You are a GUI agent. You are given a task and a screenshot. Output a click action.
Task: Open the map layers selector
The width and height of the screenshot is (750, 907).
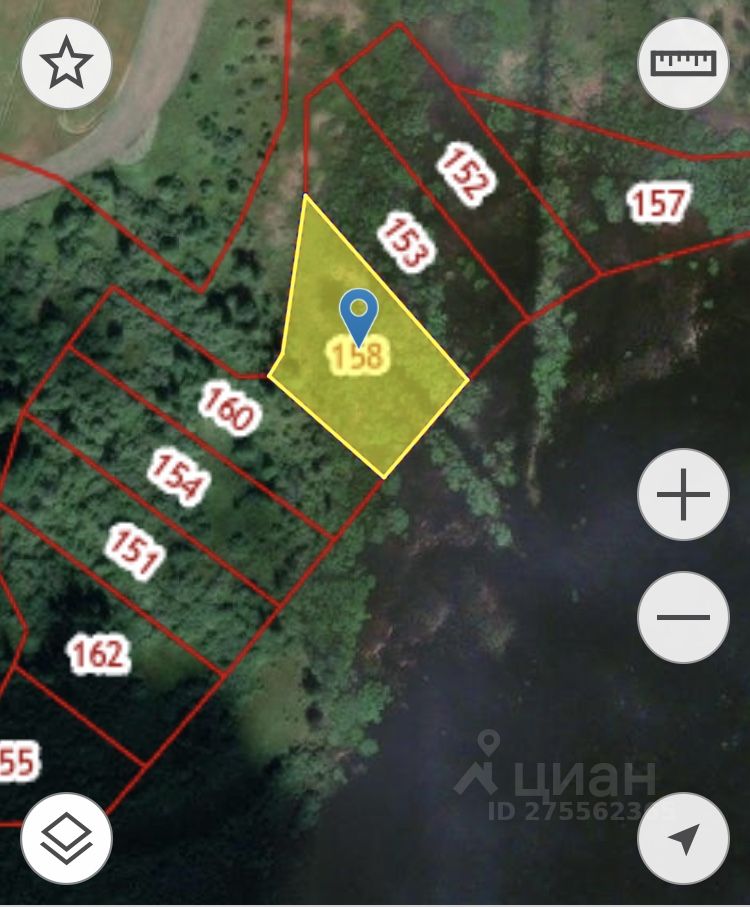click(66, 838)
